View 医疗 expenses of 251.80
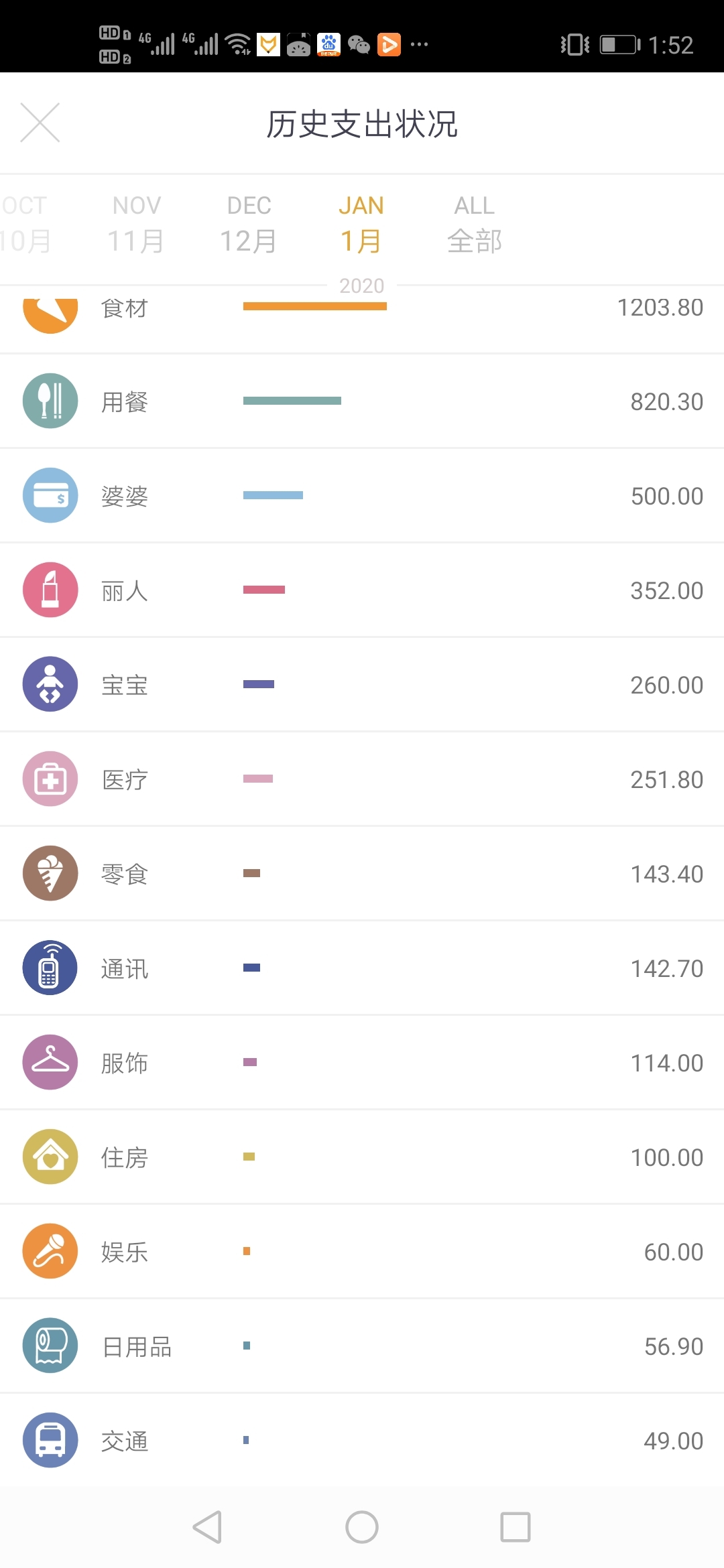724x1568 pixels. (362, 779)
